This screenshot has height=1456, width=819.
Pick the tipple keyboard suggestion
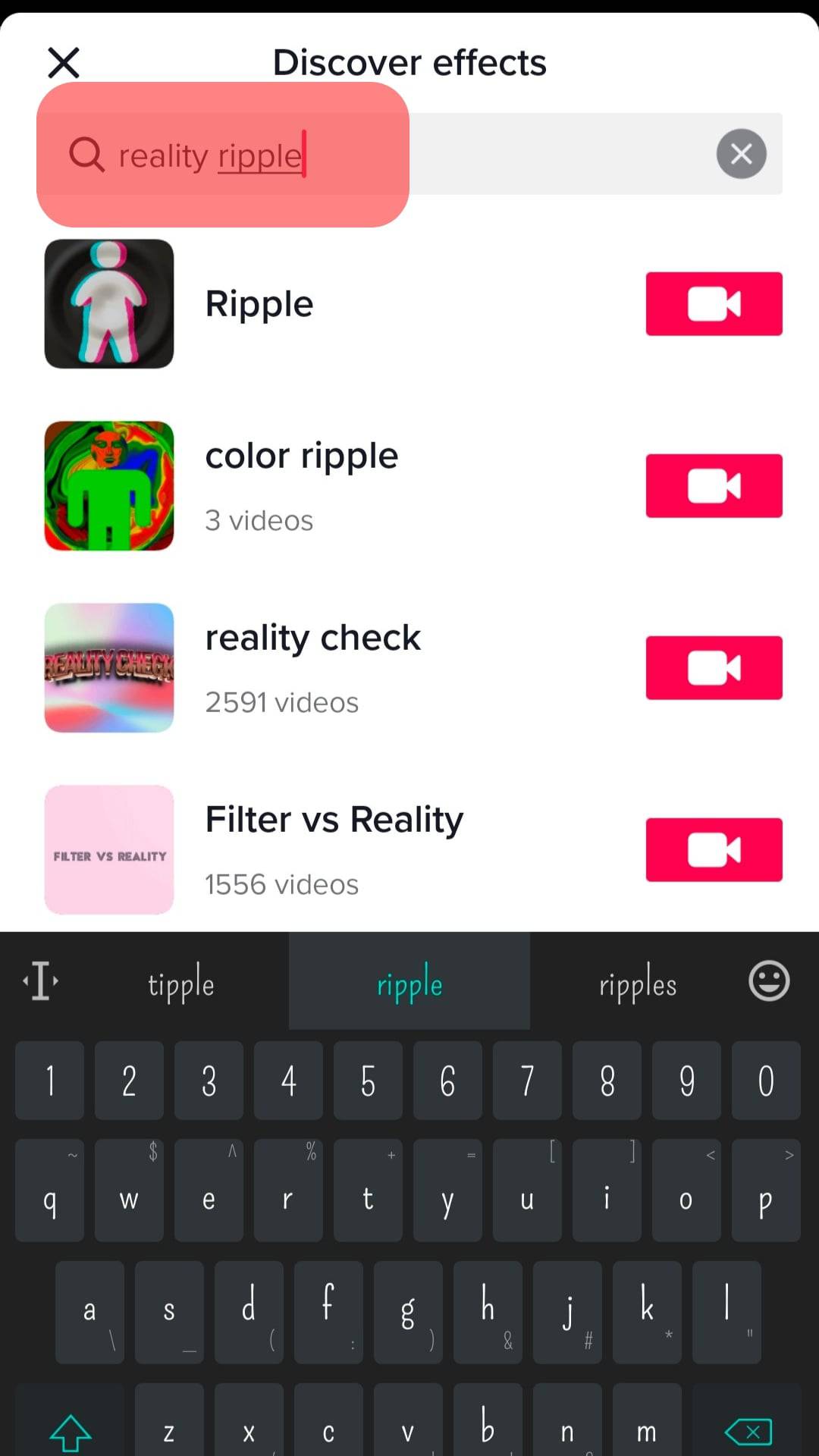tap(180, 982)
